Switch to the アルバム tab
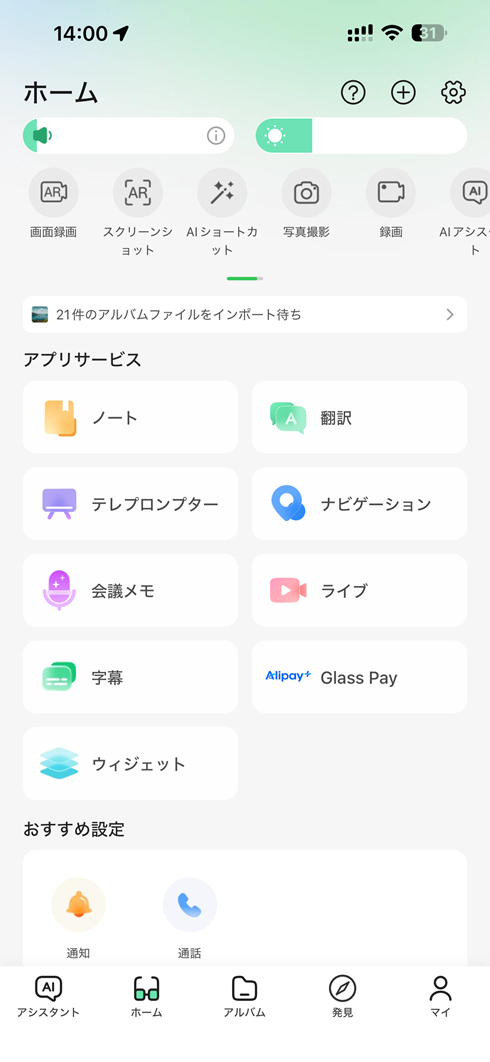The width and height of the screenshot is (490, 1062). 245,997
